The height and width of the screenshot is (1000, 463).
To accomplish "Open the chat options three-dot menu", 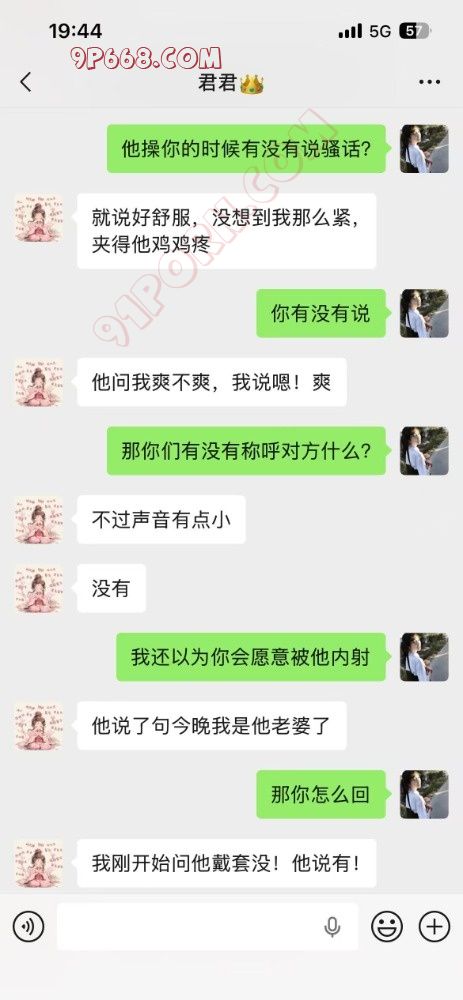I will tap(429, 82).
